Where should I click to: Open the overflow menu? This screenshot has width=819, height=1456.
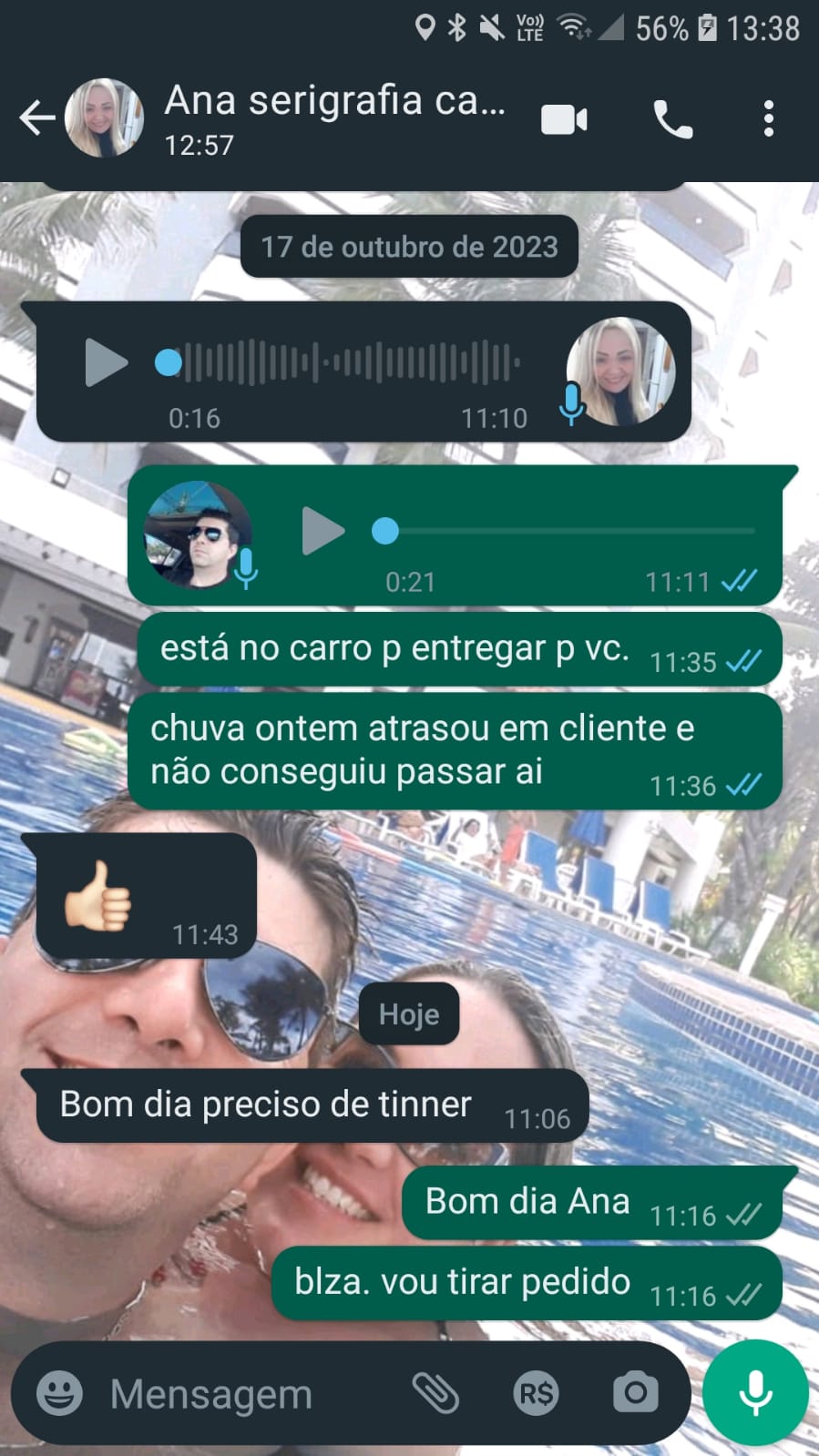click(x=769, y=119)
